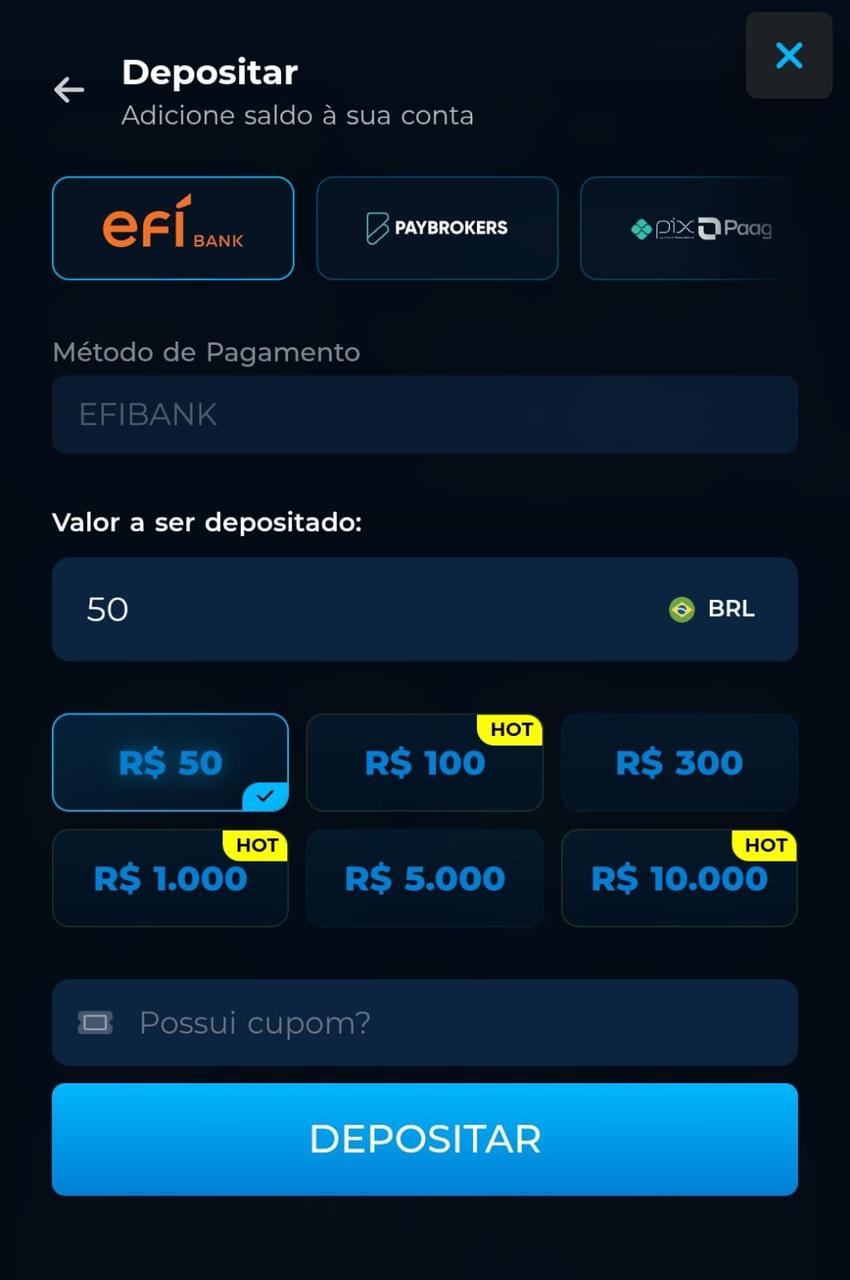Deselect the checked R$ 50 amount chip
The width and height of the screenshot is (850, 1280).
[170, 762]
